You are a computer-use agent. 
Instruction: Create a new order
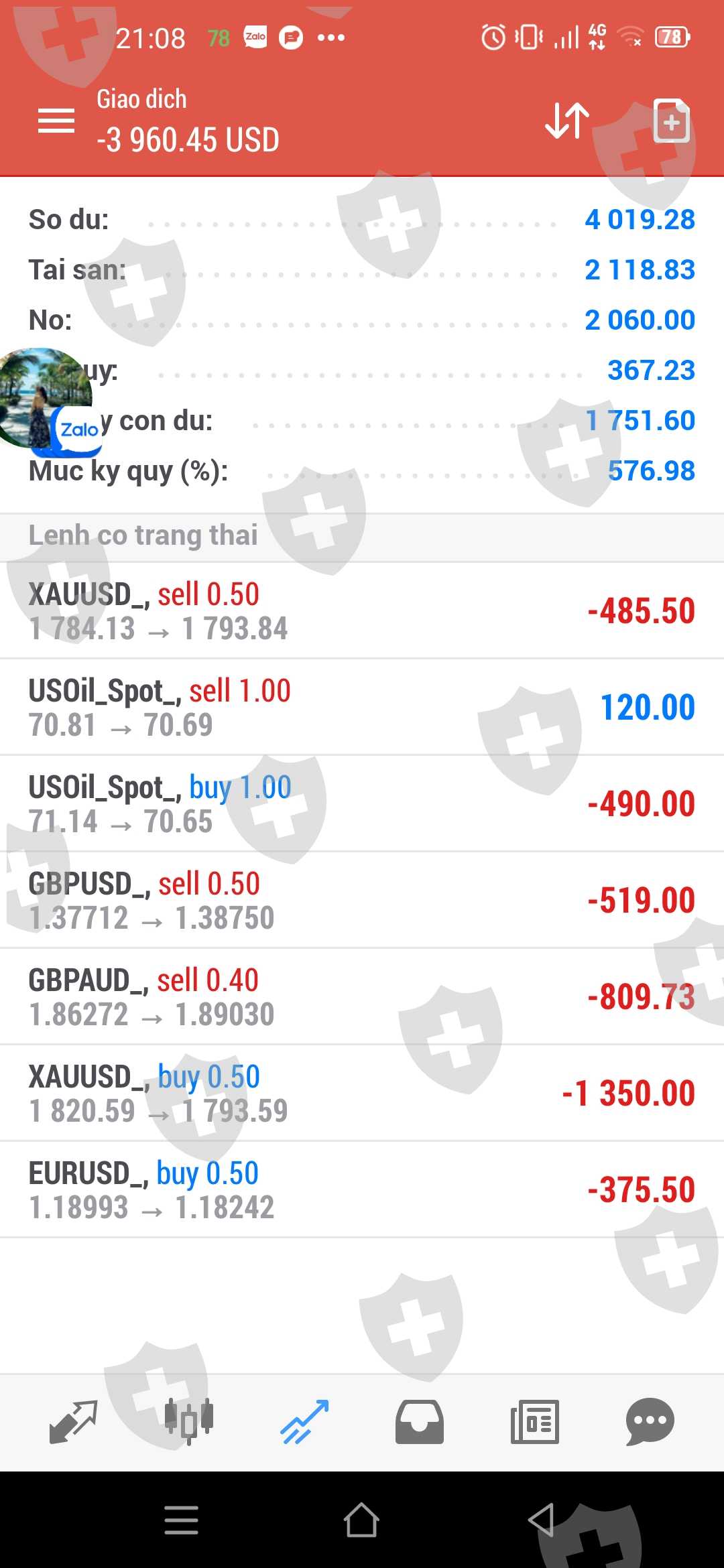[671, 121]
